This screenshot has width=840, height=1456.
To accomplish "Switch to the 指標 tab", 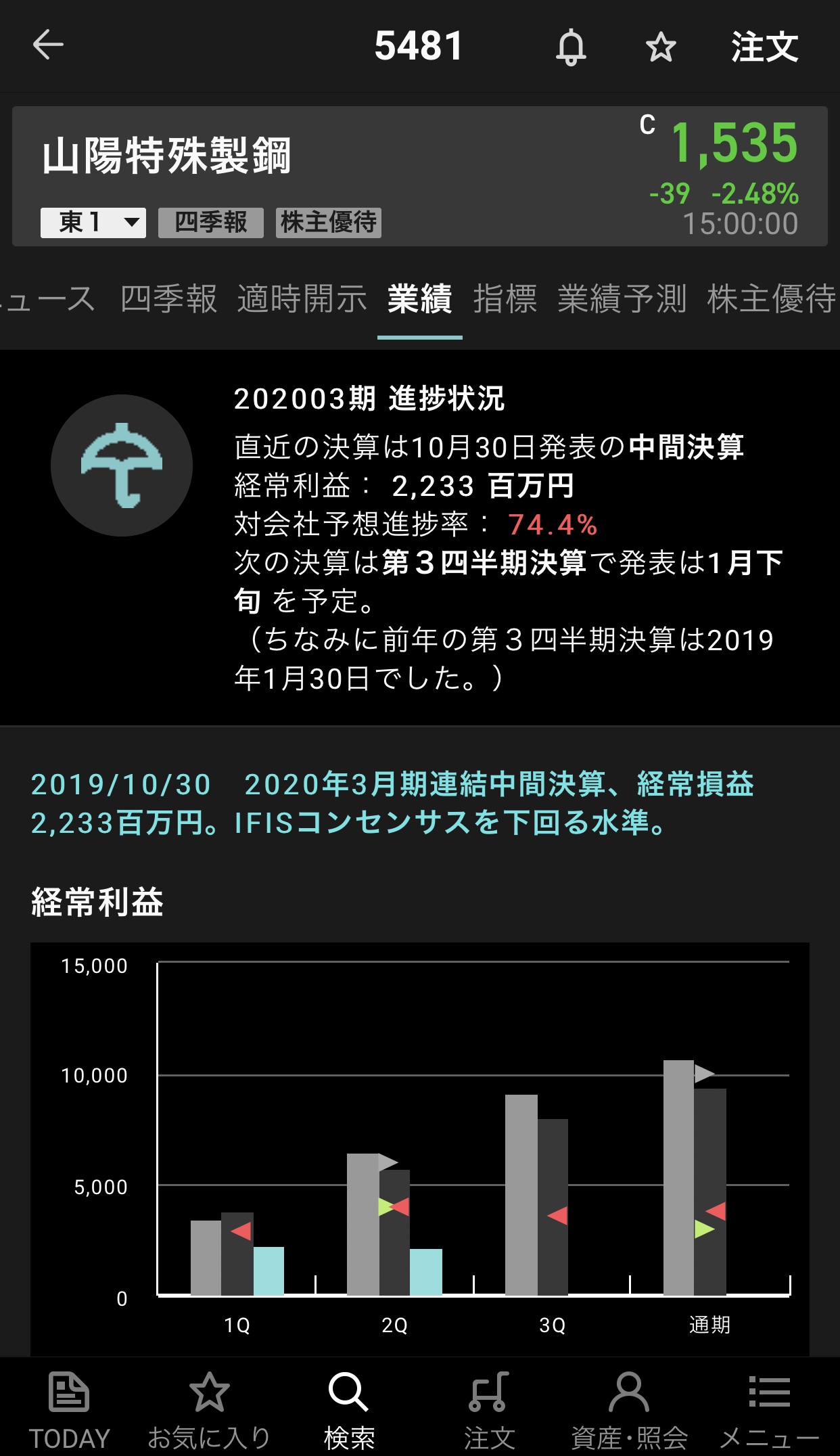I will click(505, 299).
